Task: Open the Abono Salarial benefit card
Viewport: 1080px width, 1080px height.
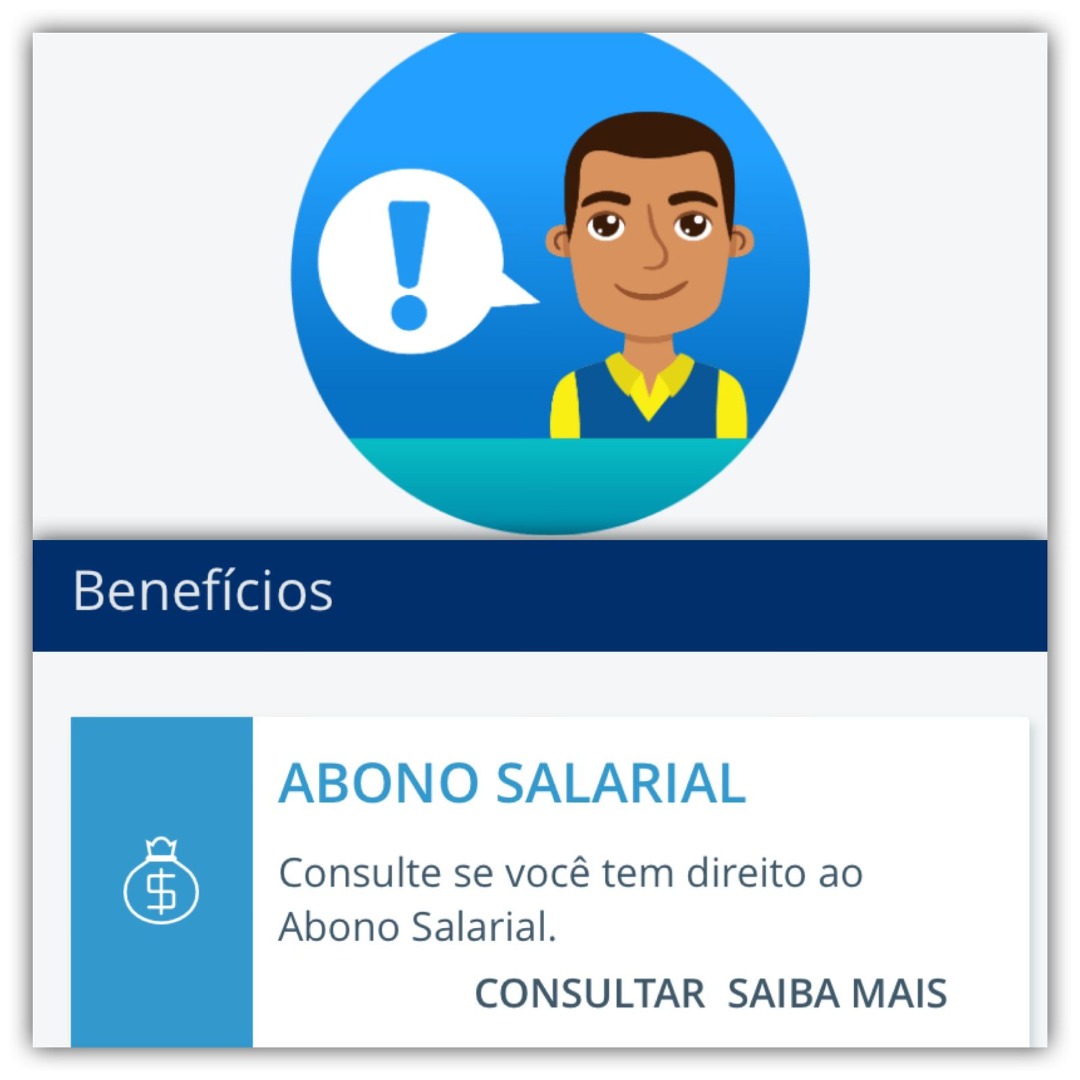Action: (512, 783)
